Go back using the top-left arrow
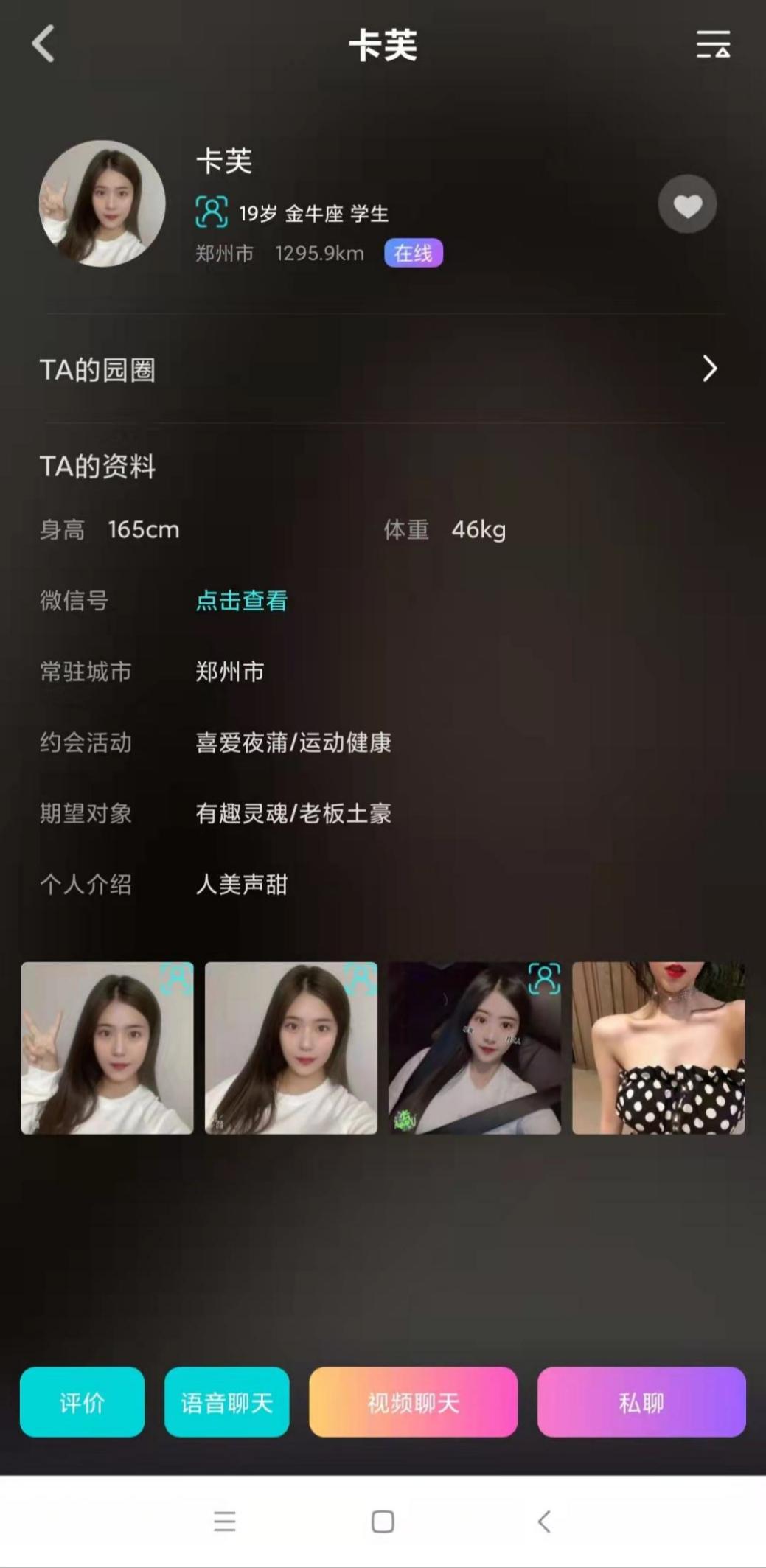This screenshot has height=1568, width=766. tap(43, 44)
